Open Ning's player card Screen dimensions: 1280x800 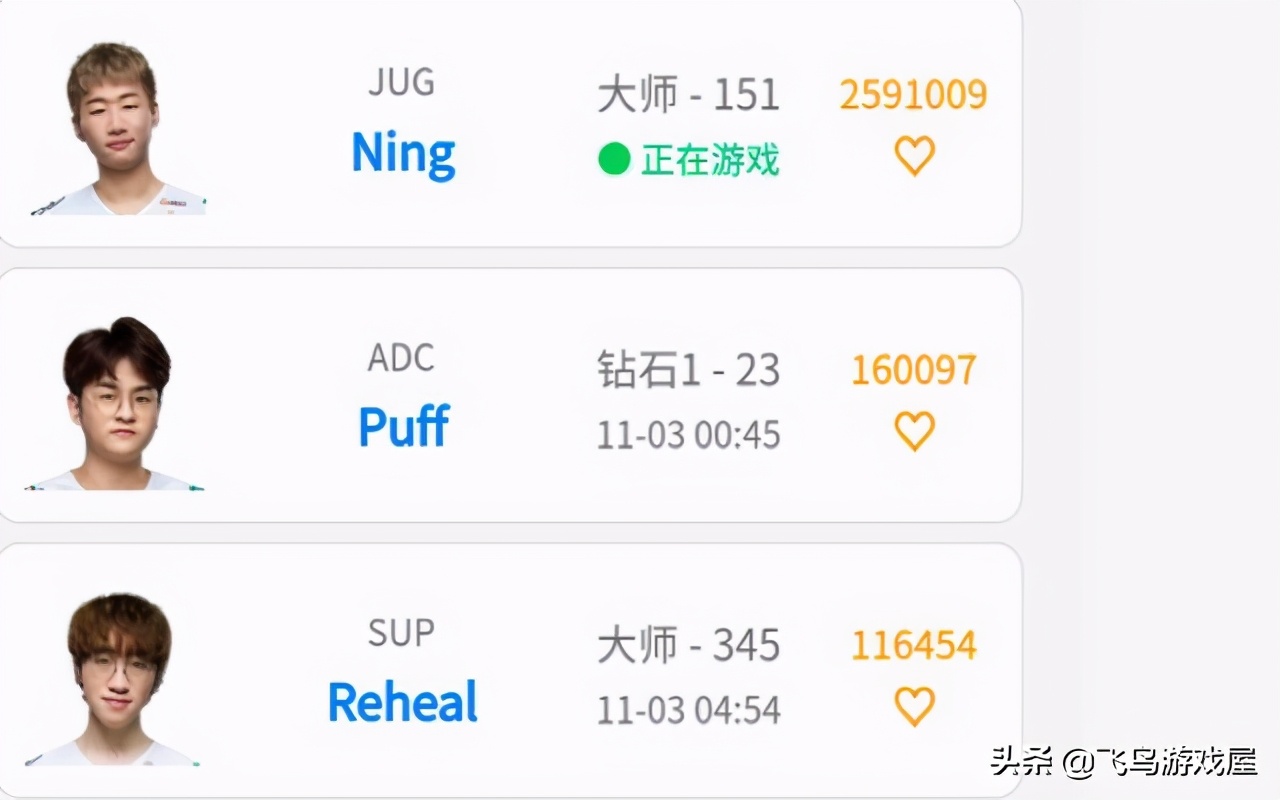[404, 153]
